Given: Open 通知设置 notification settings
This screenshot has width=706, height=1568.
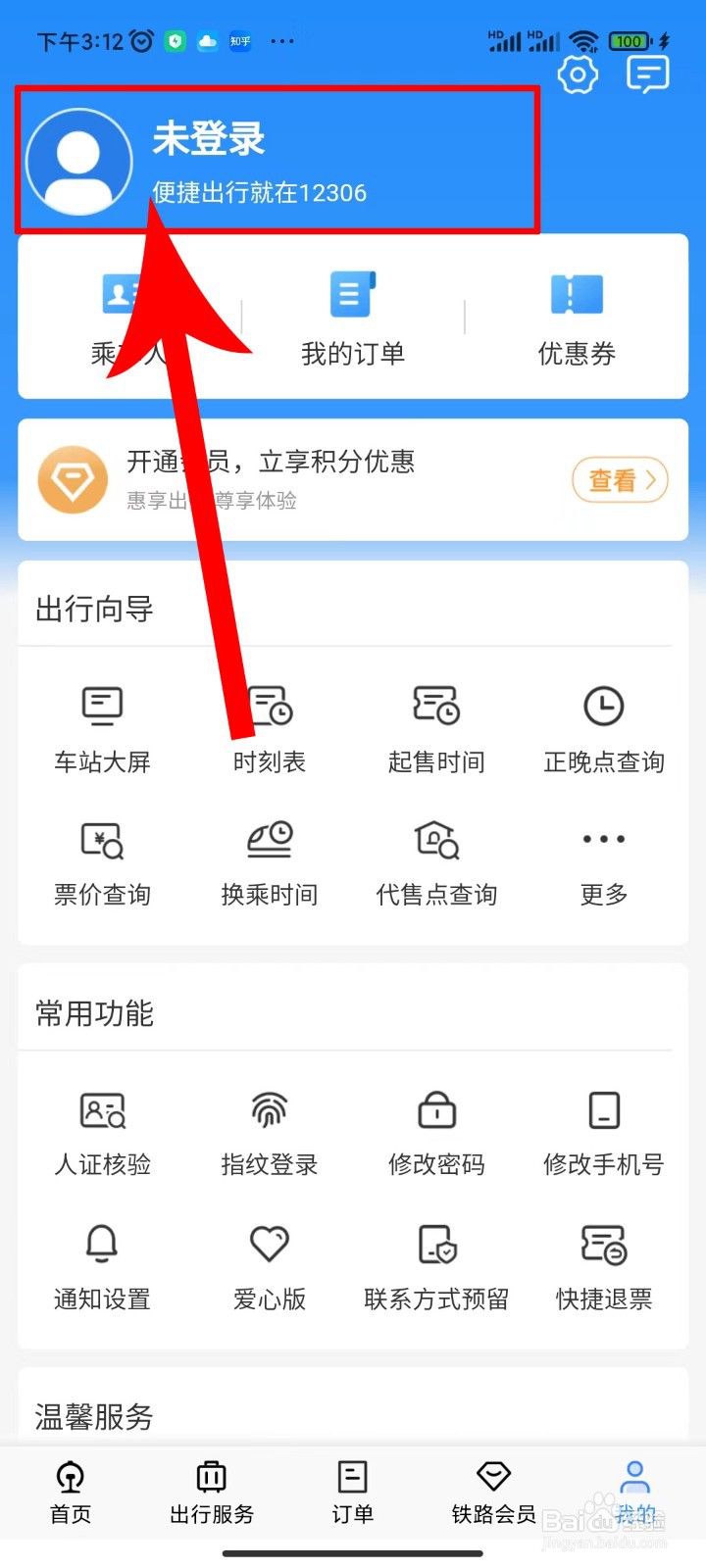Looking at the screenshot, I should [x=102, y=1264].
